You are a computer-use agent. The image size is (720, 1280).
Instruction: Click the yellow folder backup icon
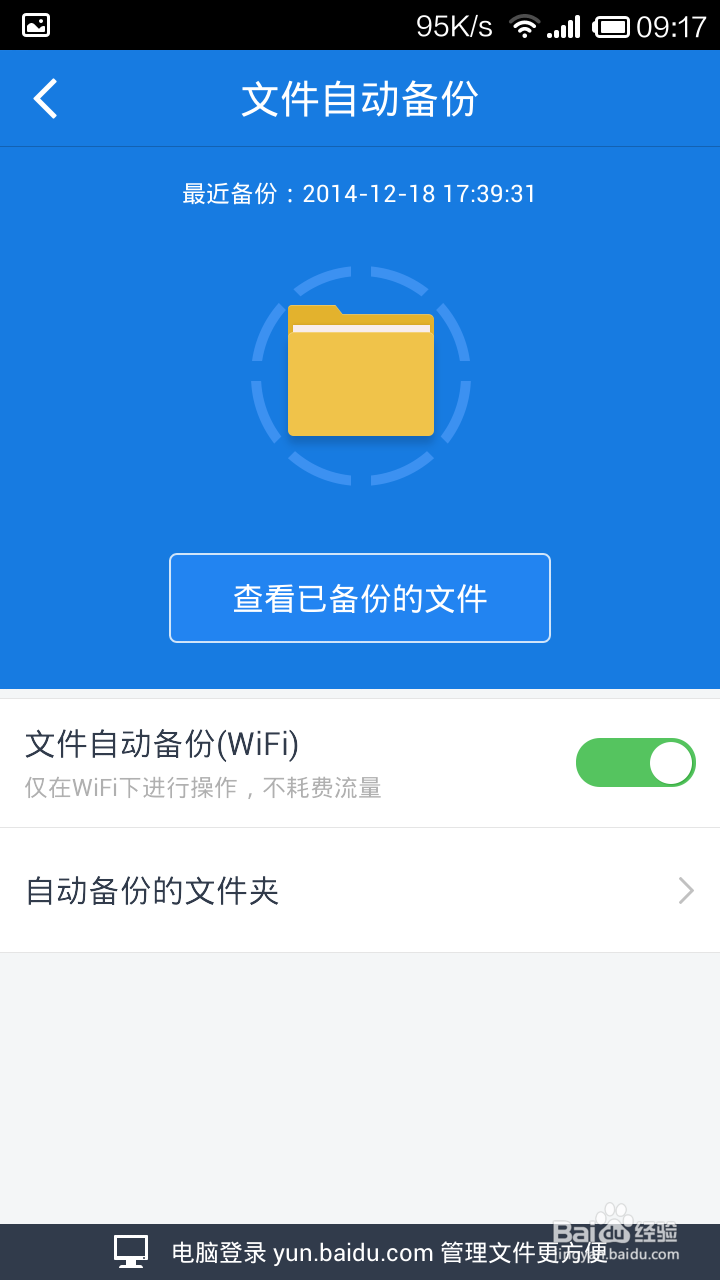tap(360, 372)
